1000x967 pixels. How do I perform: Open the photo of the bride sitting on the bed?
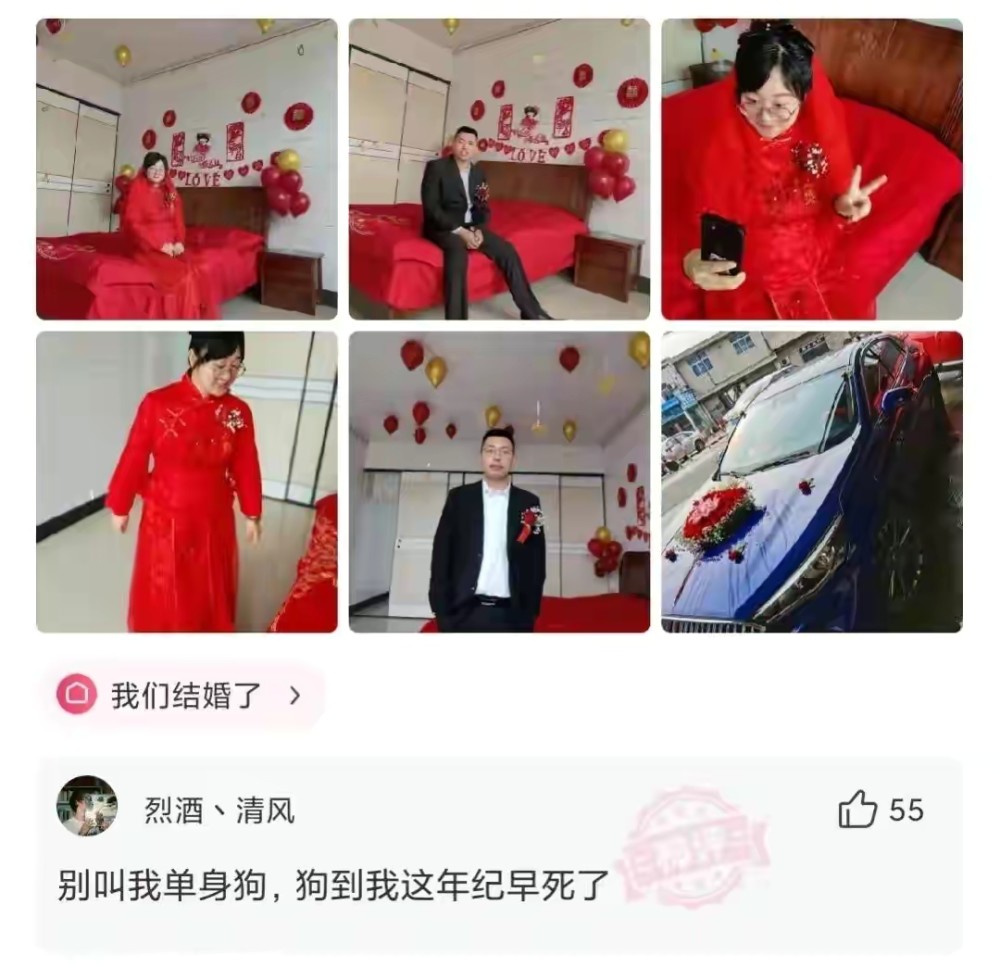point(186,169)
